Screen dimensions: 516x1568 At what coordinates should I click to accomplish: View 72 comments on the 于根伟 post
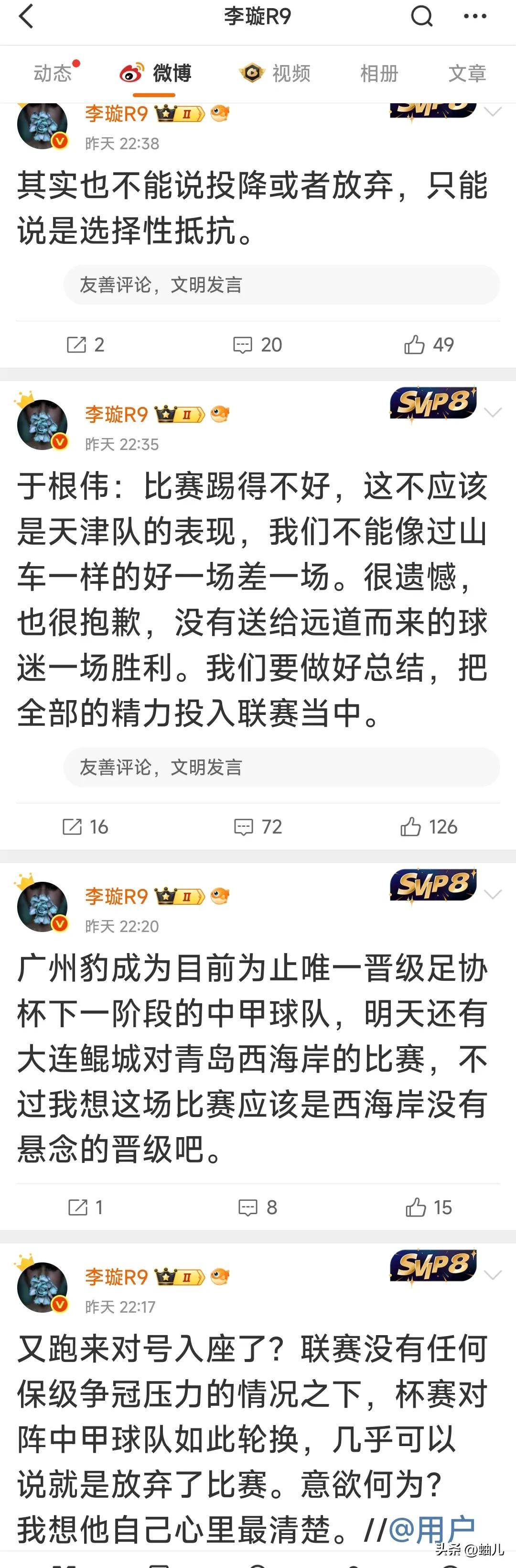click(258, 827)
